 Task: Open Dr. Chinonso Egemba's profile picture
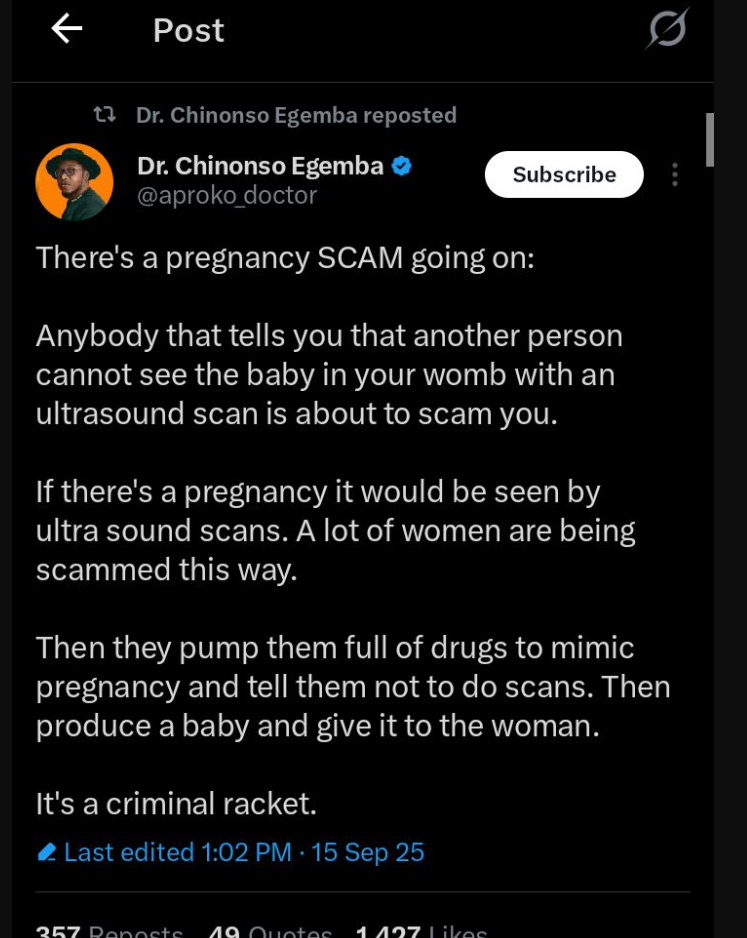(74, 181)
